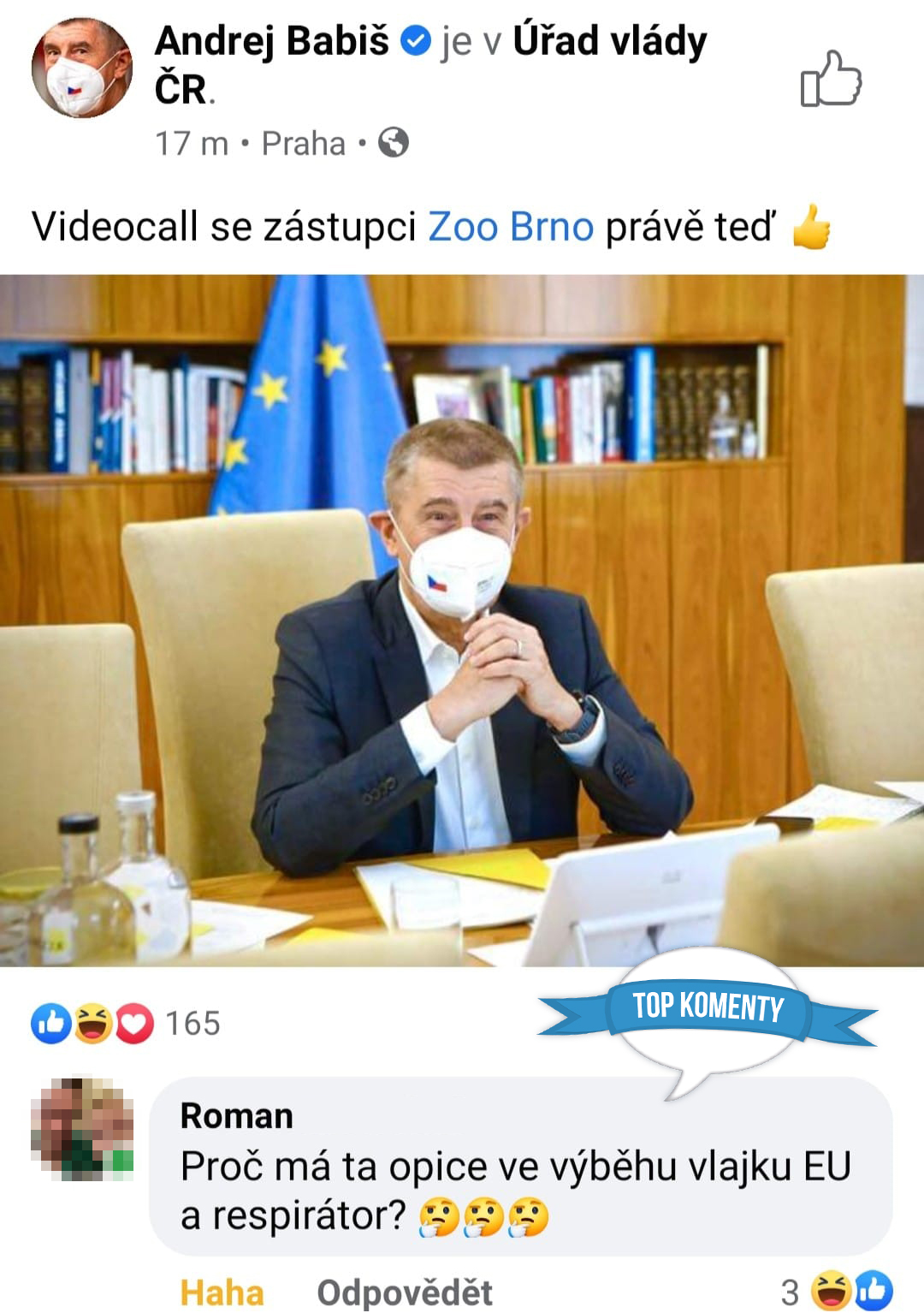Tap the Haha reaction under Roman's comment
Viewport: 924px width, 1313px height.
tap(222, 1292)
